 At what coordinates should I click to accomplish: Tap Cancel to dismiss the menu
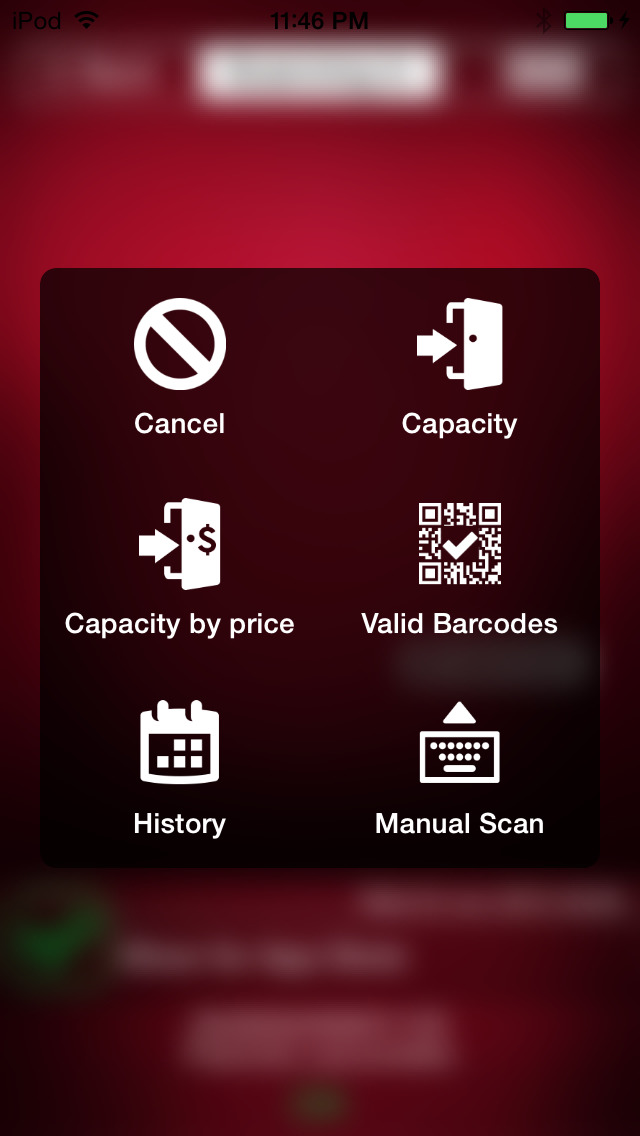[180, 367]
